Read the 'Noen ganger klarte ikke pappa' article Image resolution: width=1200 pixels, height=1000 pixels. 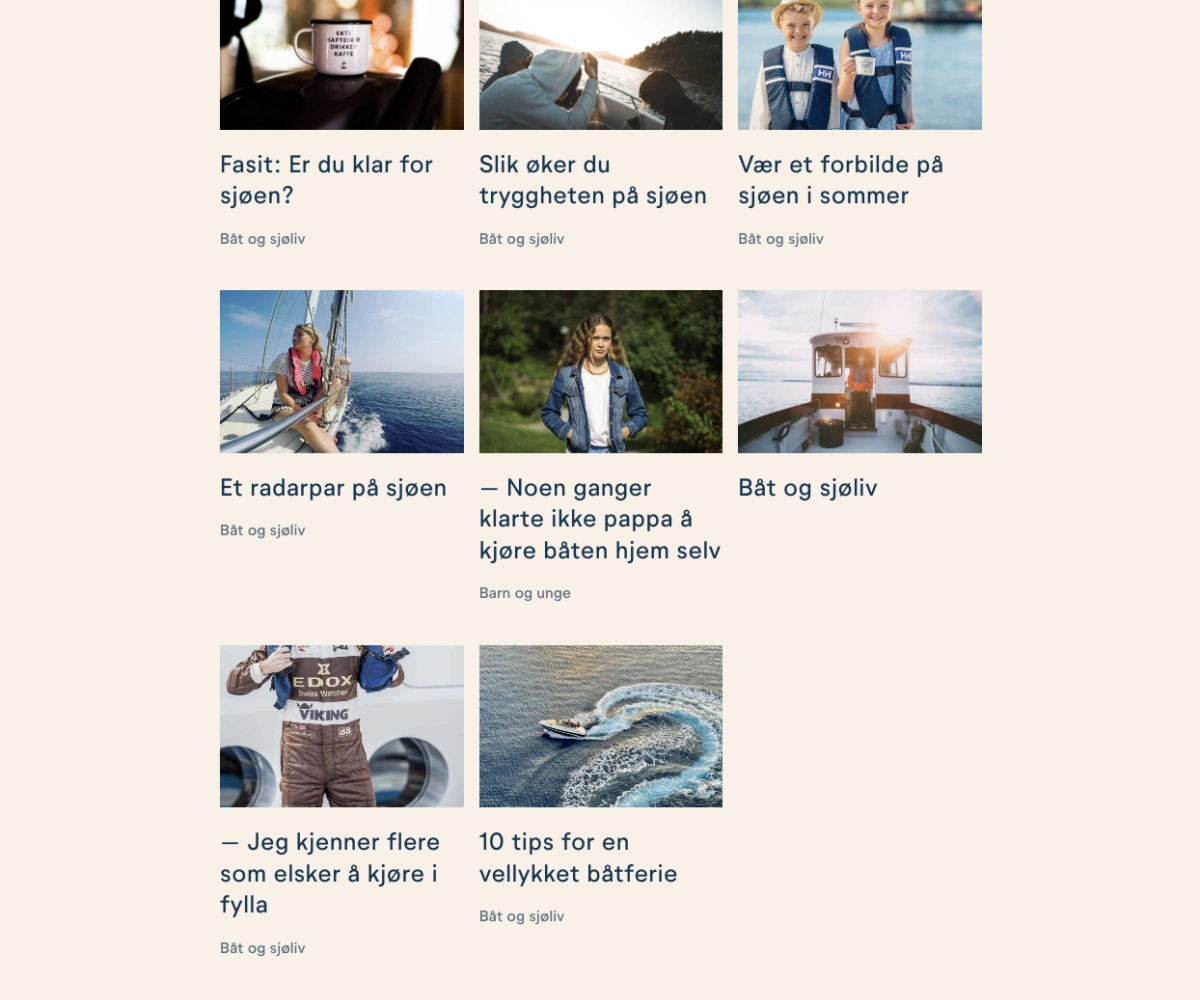pyautogui.click(x=599, y=519)
